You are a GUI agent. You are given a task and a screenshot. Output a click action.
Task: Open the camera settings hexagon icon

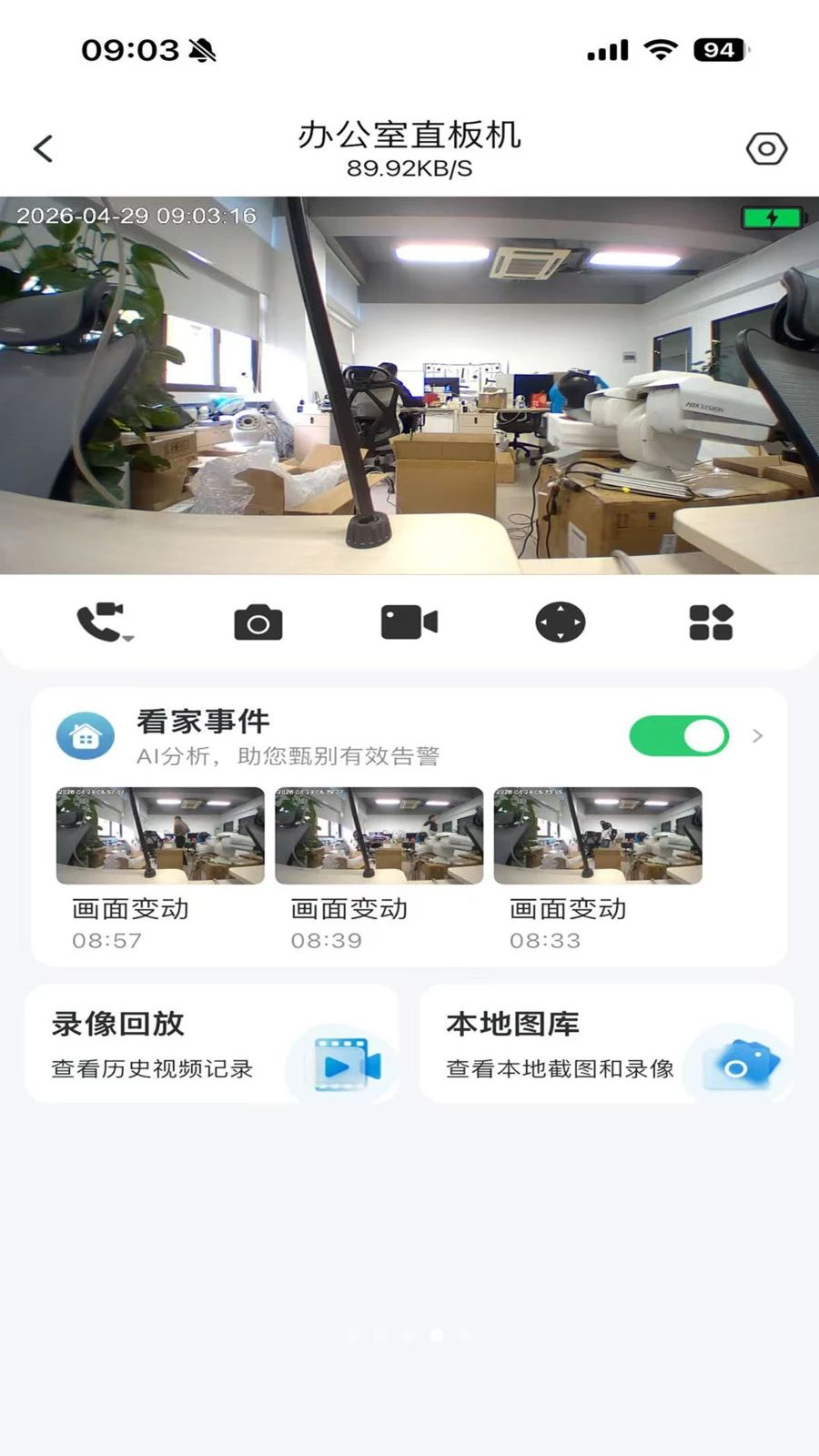point(766,148)
